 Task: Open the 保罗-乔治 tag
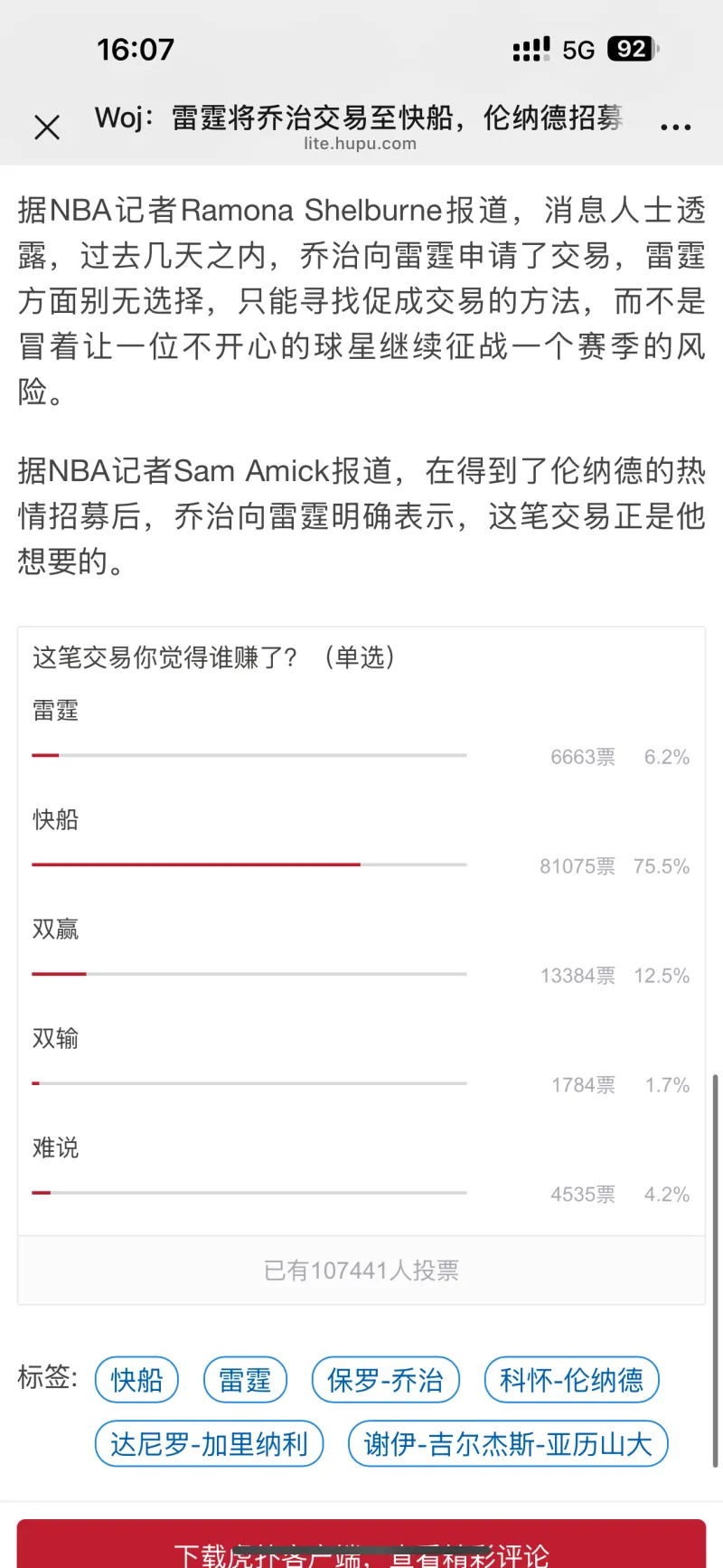386,1380
